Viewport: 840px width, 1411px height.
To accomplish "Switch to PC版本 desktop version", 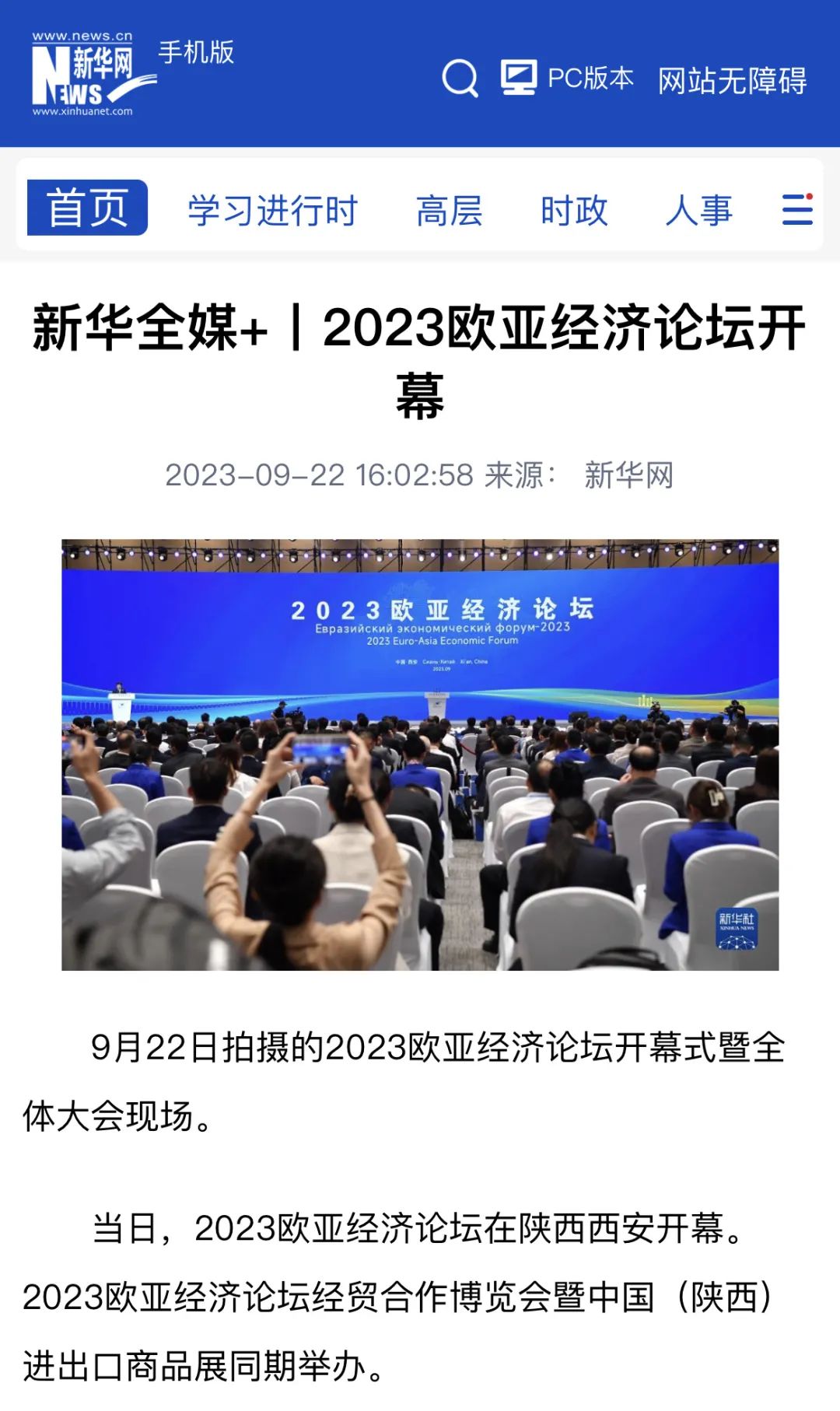I will (x=567, y=79).
